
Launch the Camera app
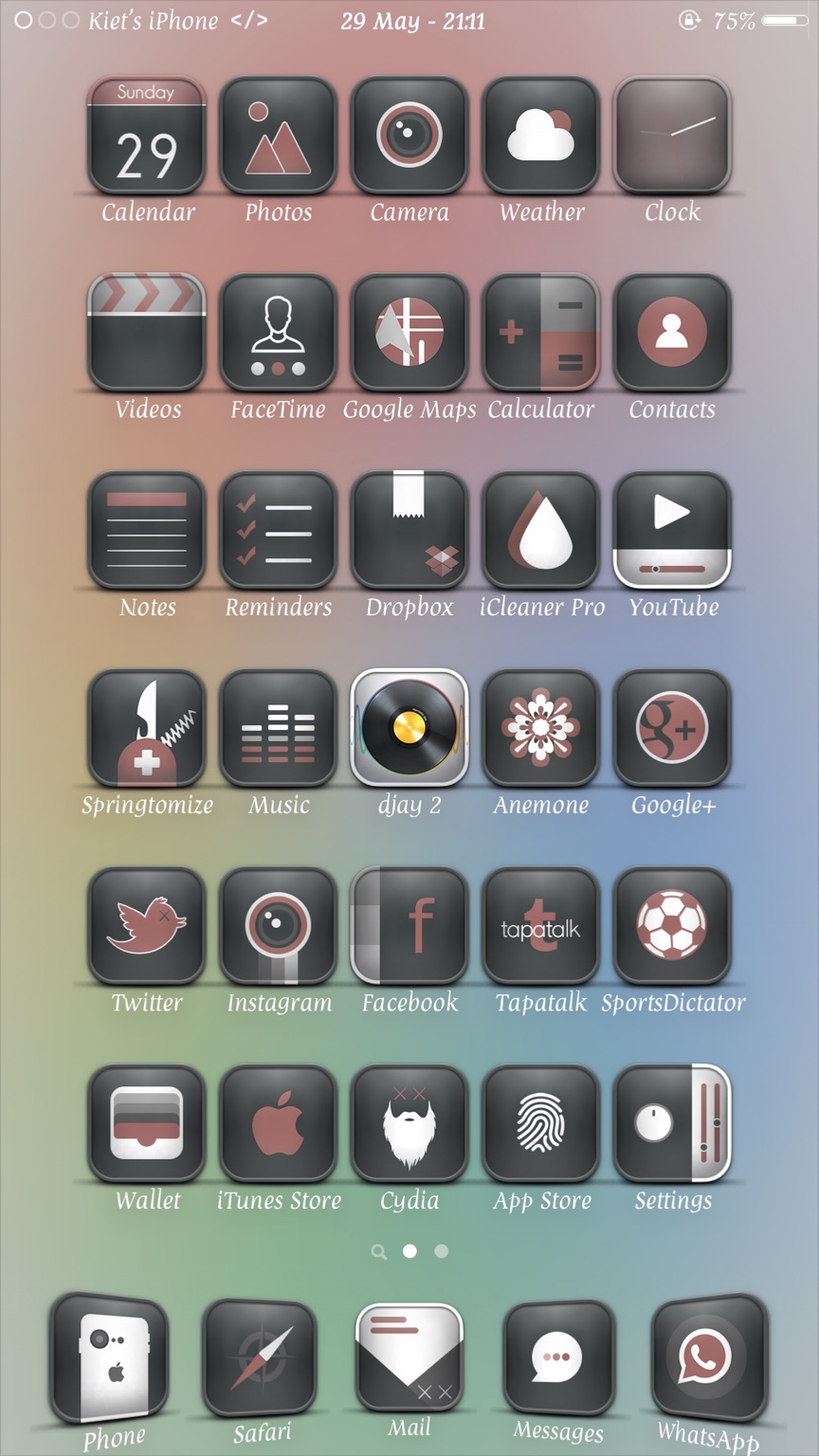click(x=409, y=136)
